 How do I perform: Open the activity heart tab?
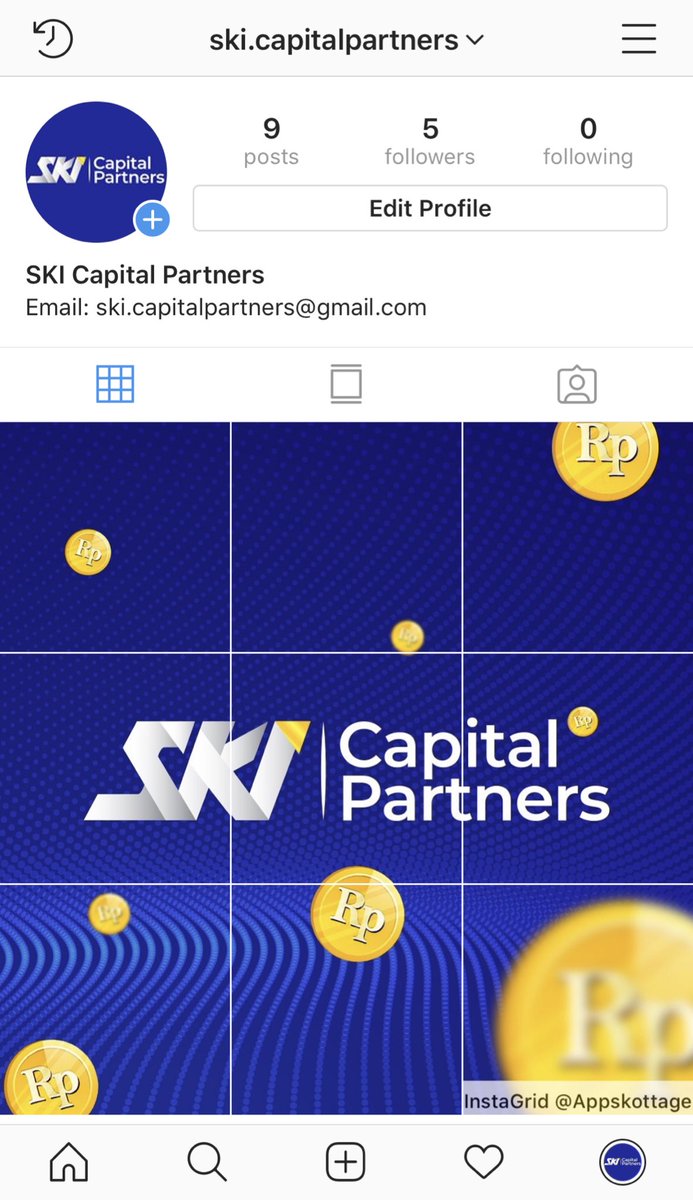[x=484, y=1162]
